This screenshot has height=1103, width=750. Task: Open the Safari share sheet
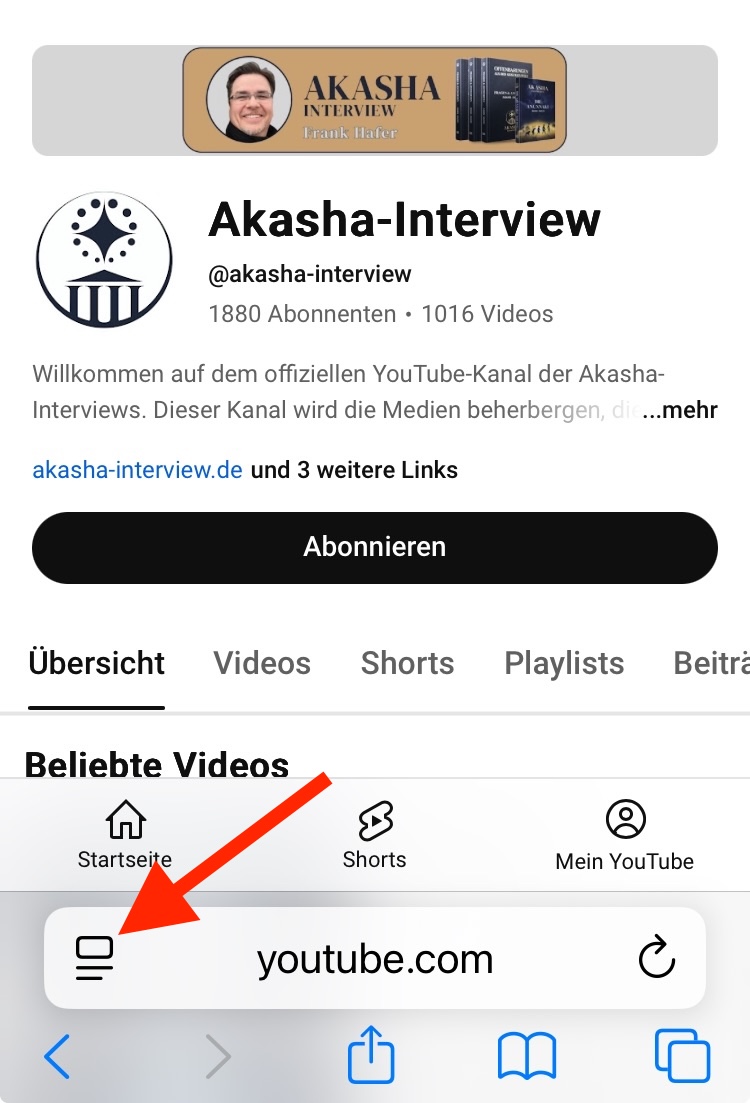pos(371,1054)
